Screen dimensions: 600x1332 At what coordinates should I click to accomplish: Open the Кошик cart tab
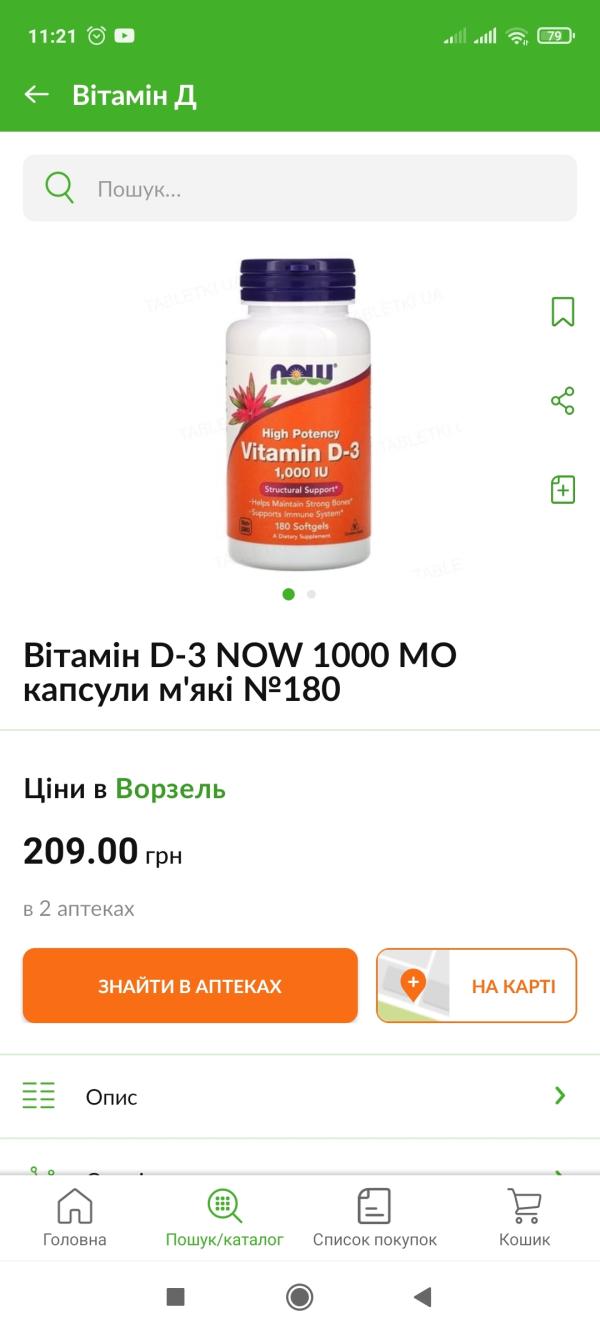pos(525,1218)
